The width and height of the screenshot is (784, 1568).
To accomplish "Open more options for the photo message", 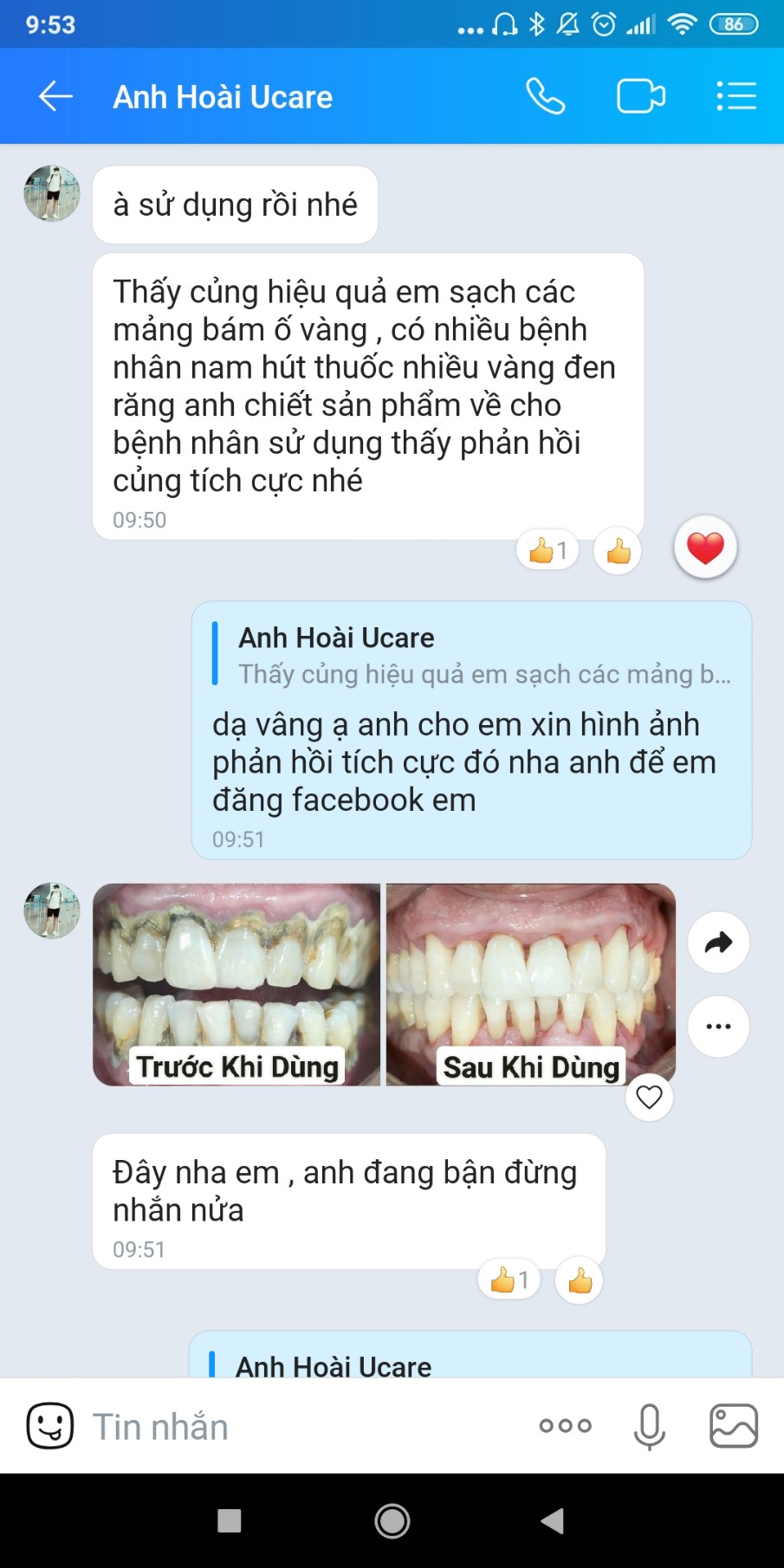I will tap(718, 1027).
